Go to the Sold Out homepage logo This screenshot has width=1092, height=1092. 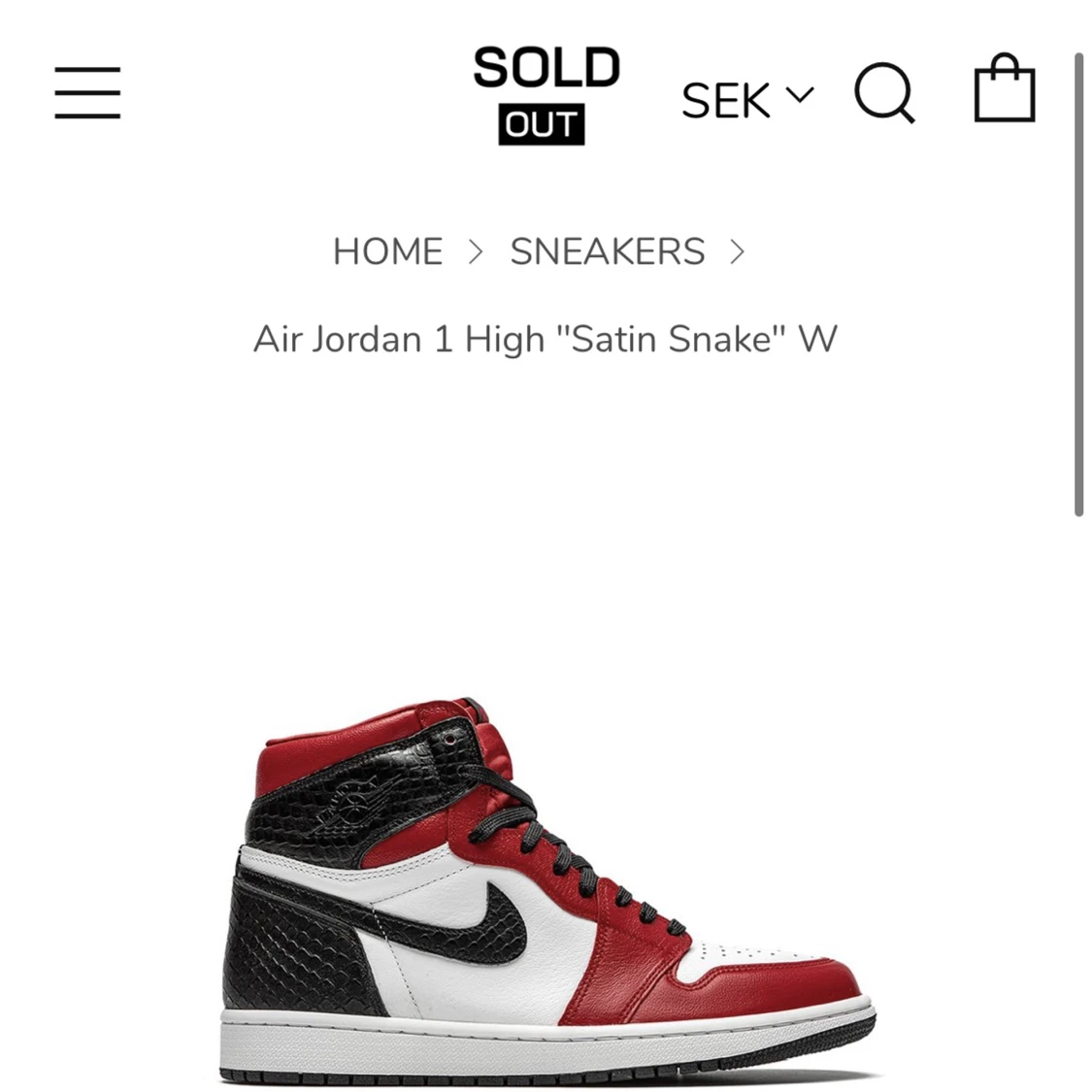[545, 94]
